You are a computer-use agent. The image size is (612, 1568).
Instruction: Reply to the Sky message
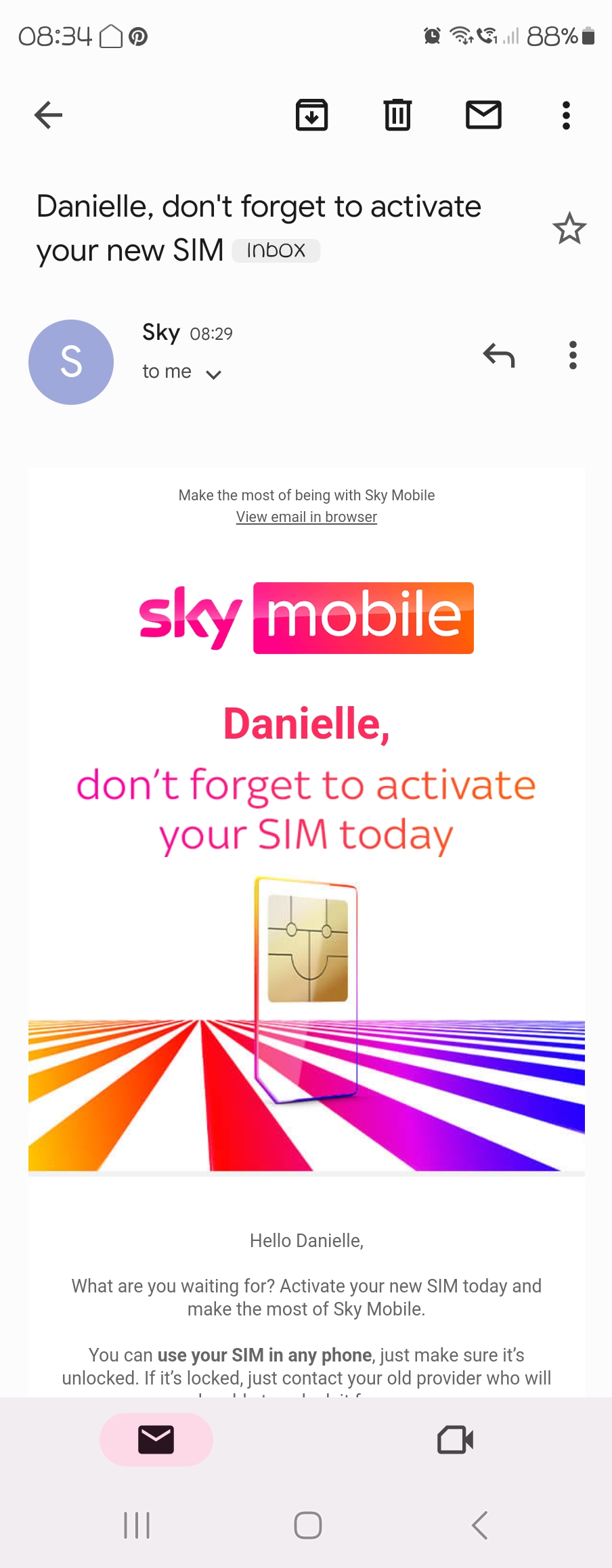pyautogui.click(x=499, y=355)
